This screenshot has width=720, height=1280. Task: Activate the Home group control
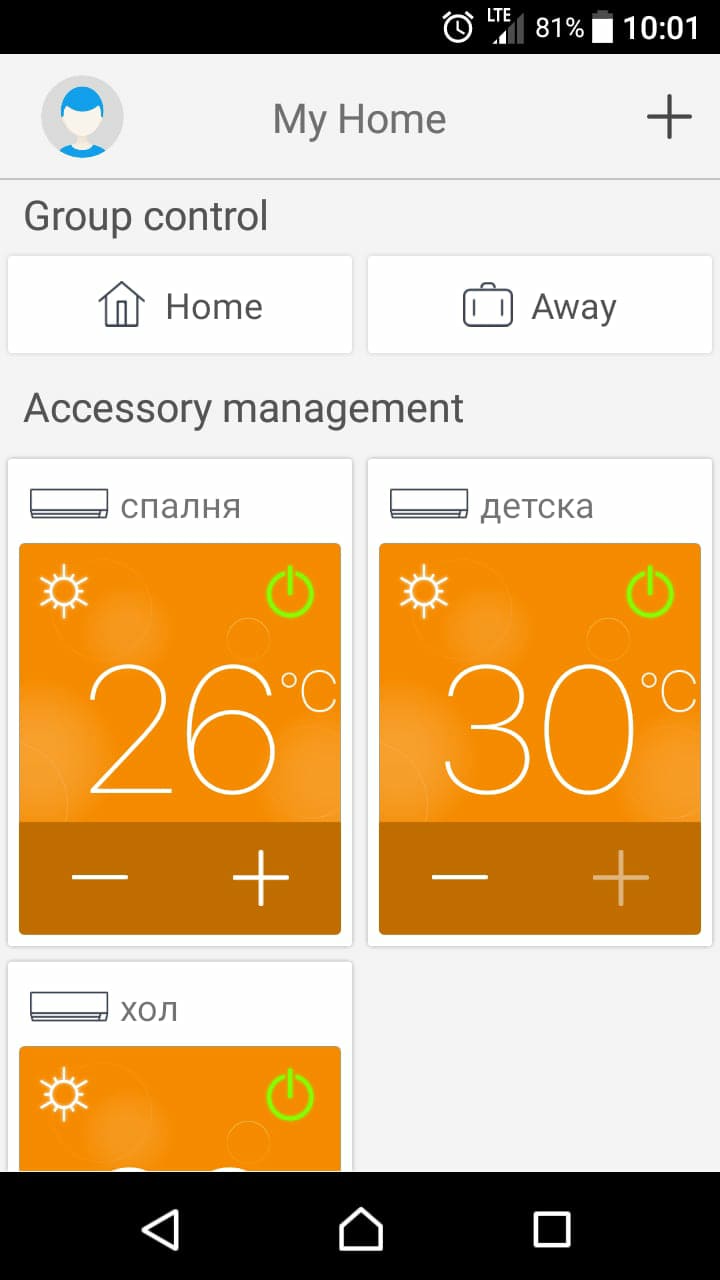tap(180, 305)
